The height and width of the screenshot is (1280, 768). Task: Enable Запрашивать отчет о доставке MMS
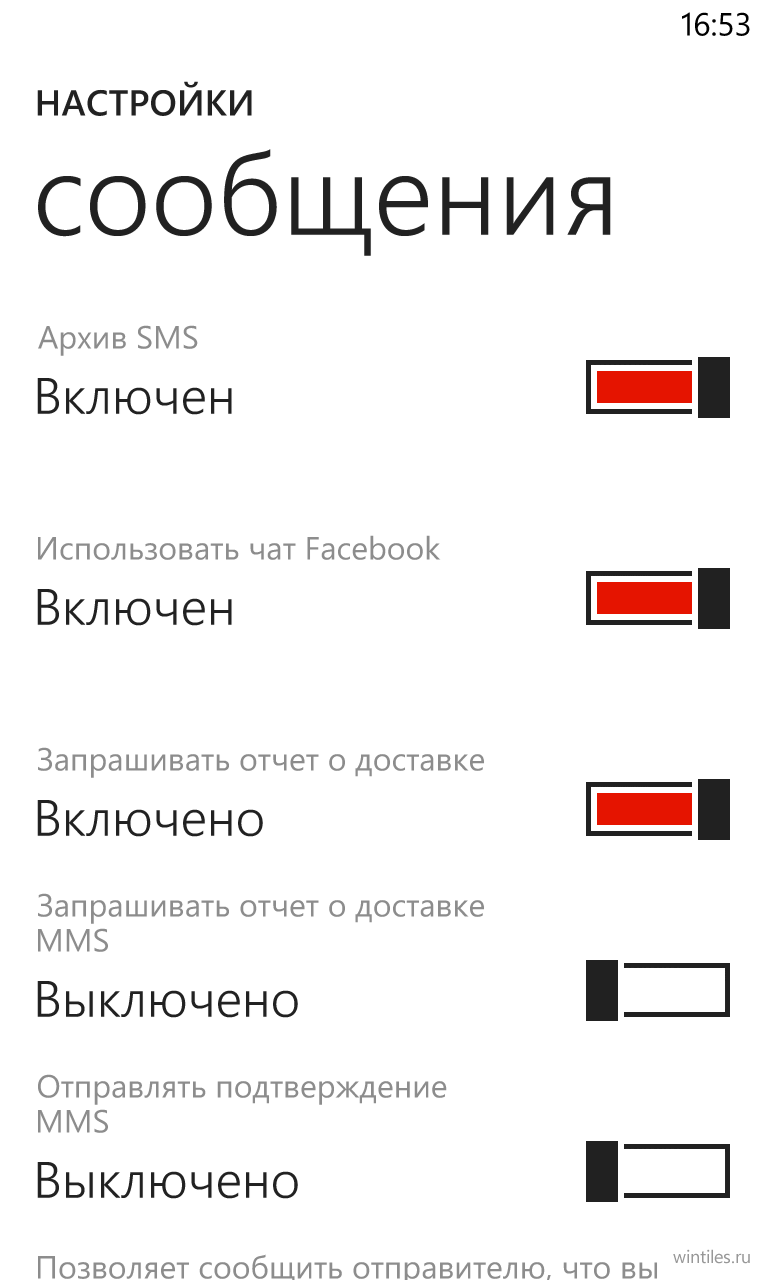657,990
